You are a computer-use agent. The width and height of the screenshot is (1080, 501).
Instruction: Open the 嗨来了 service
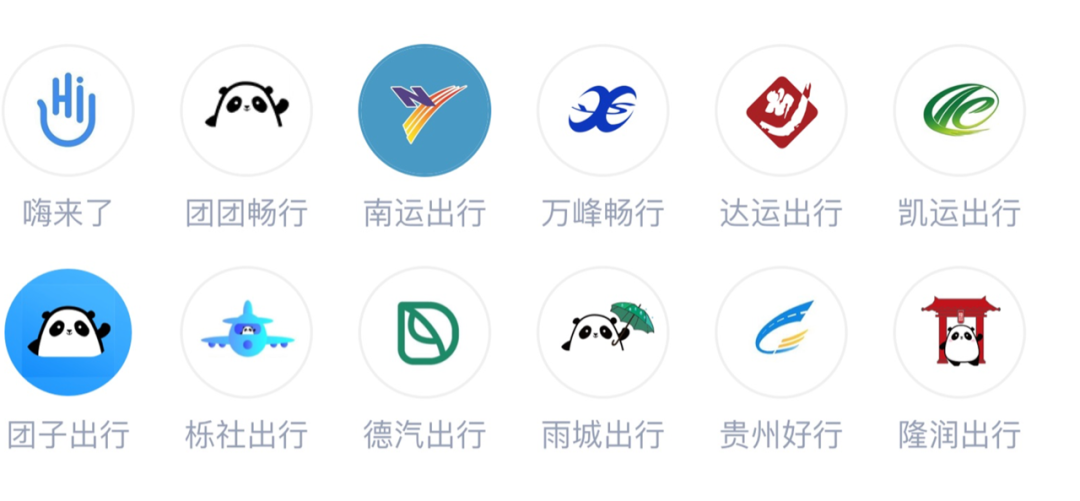(68, 110)
